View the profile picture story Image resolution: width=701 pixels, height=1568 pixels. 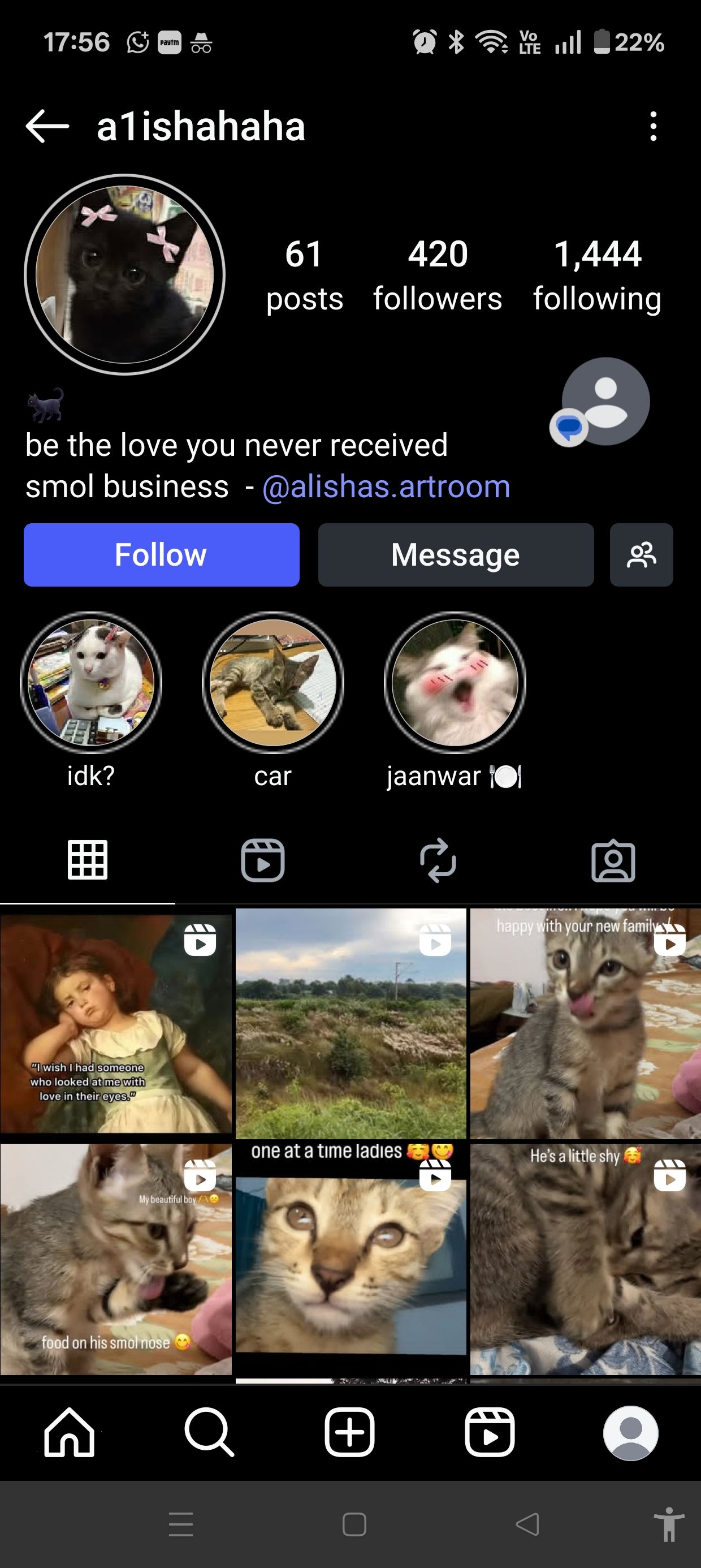(125, 274)
